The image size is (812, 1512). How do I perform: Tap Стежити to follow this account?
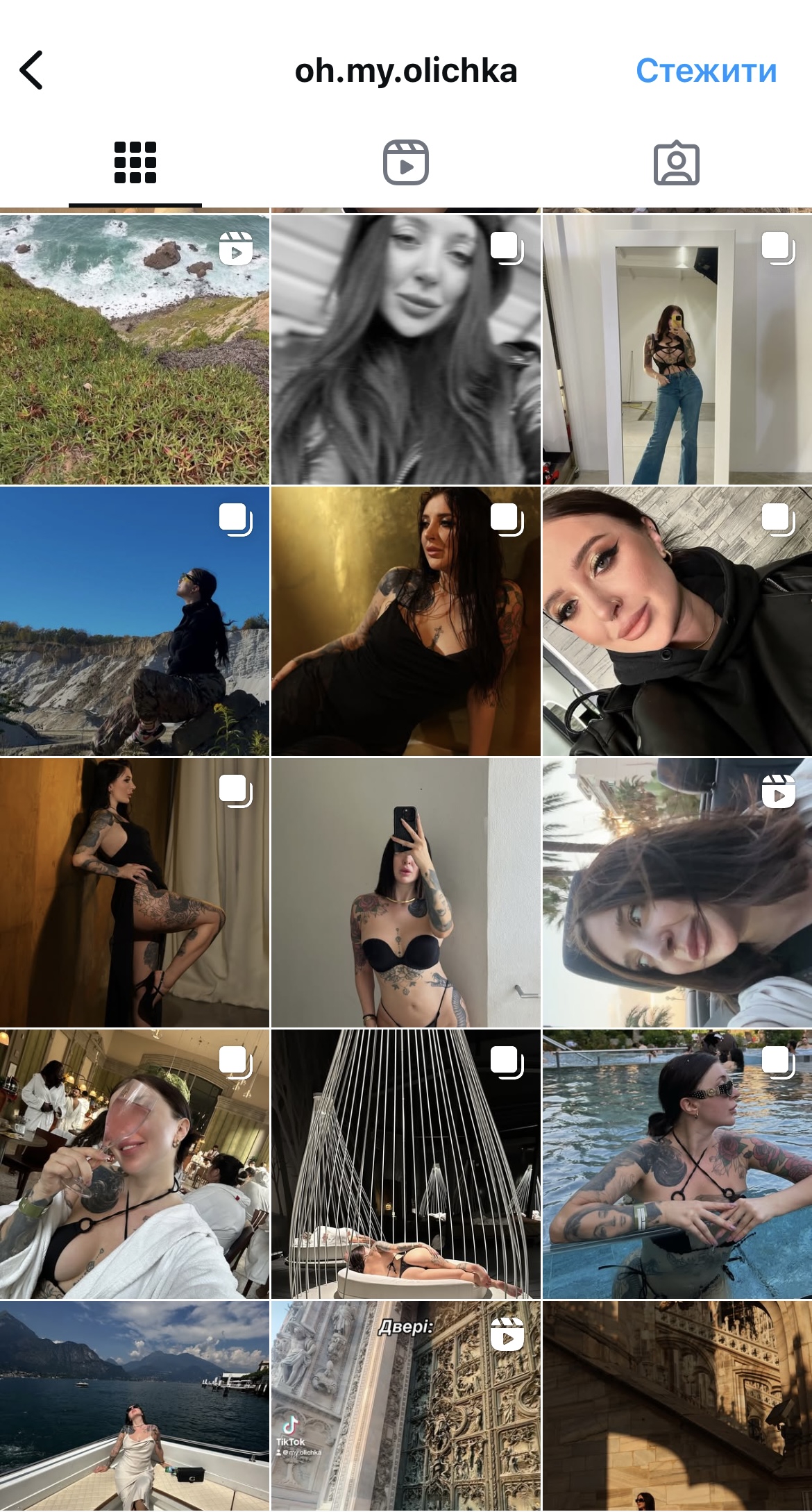click(706, 71)
